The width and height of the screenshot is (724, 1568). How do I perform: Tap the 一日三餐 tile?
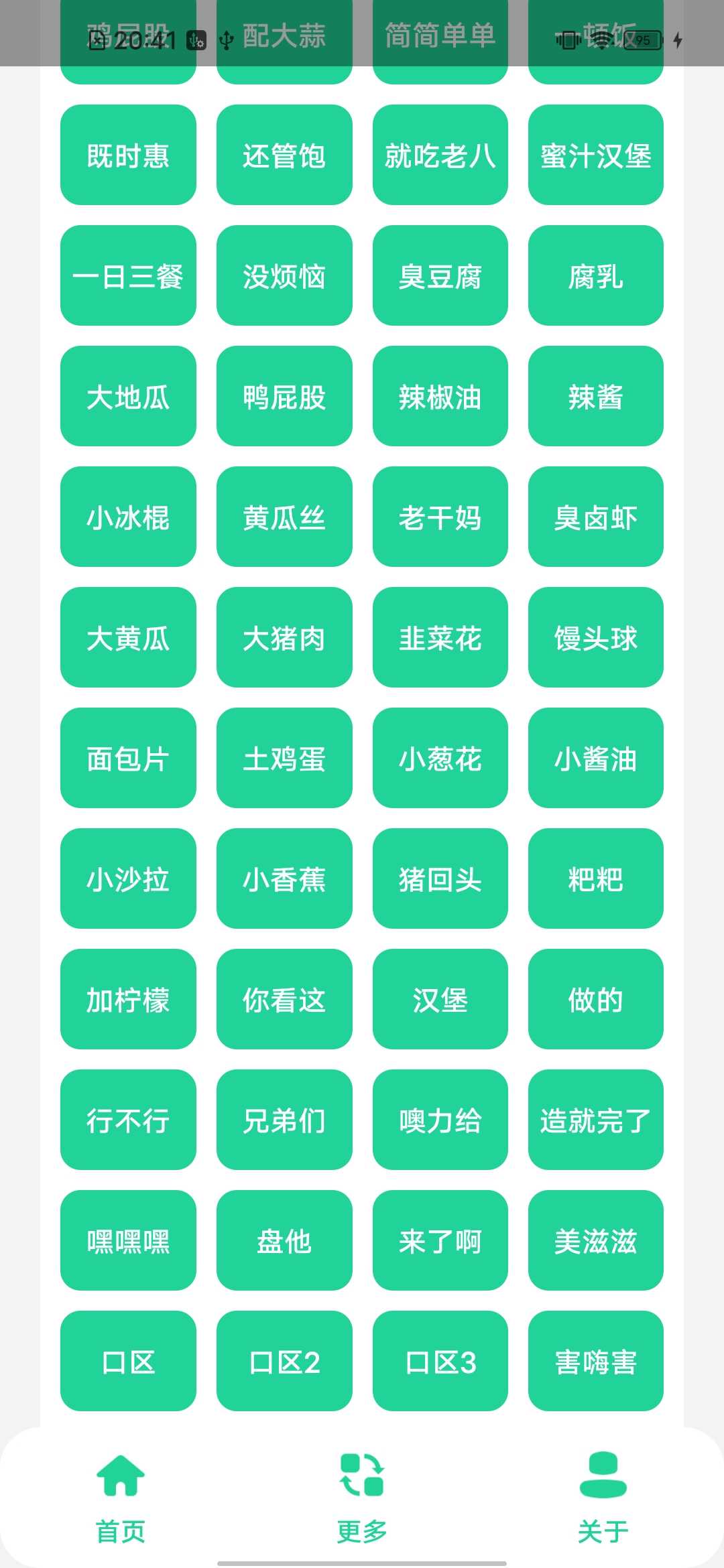127,276
